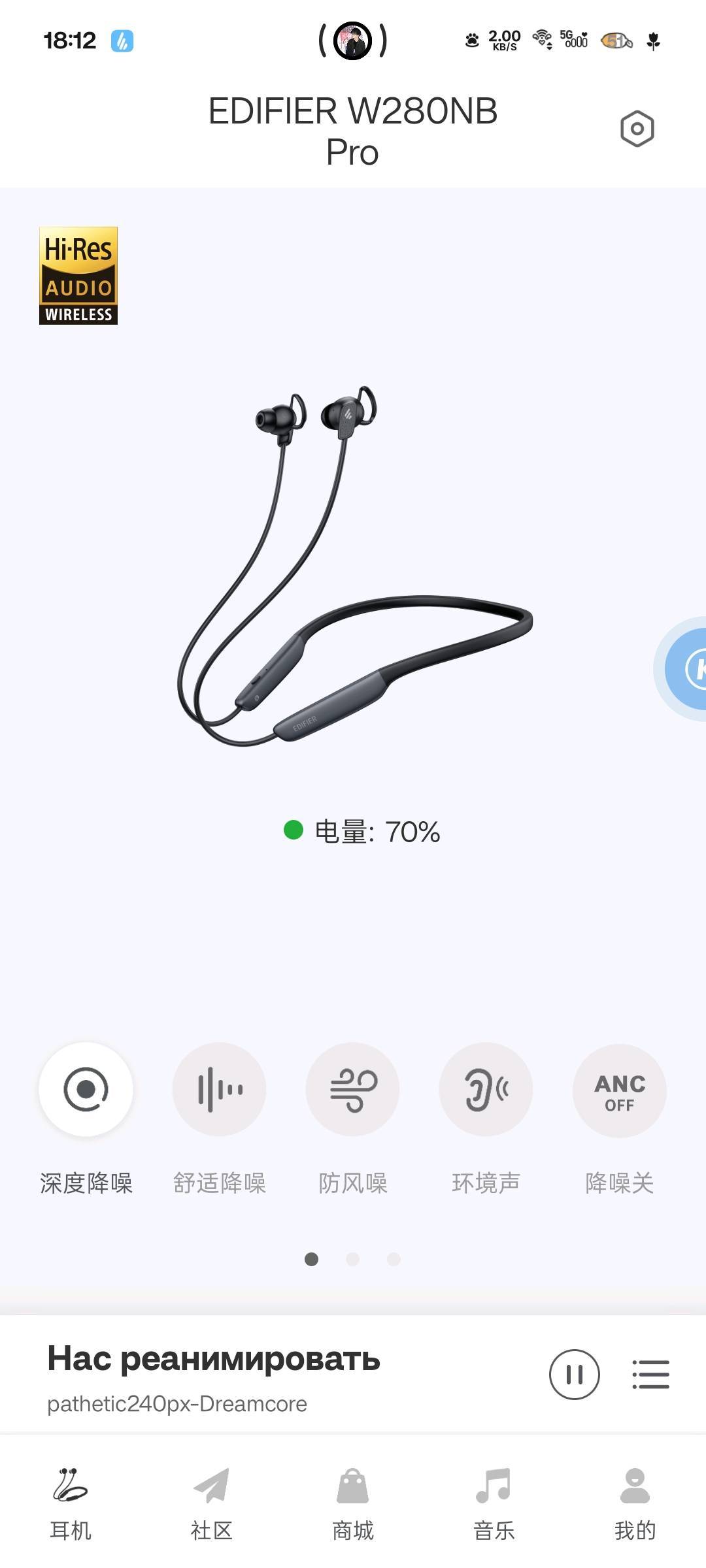Tap the blue floating K button
Viewport: 706px width, 1568px height.
(688, 668)
